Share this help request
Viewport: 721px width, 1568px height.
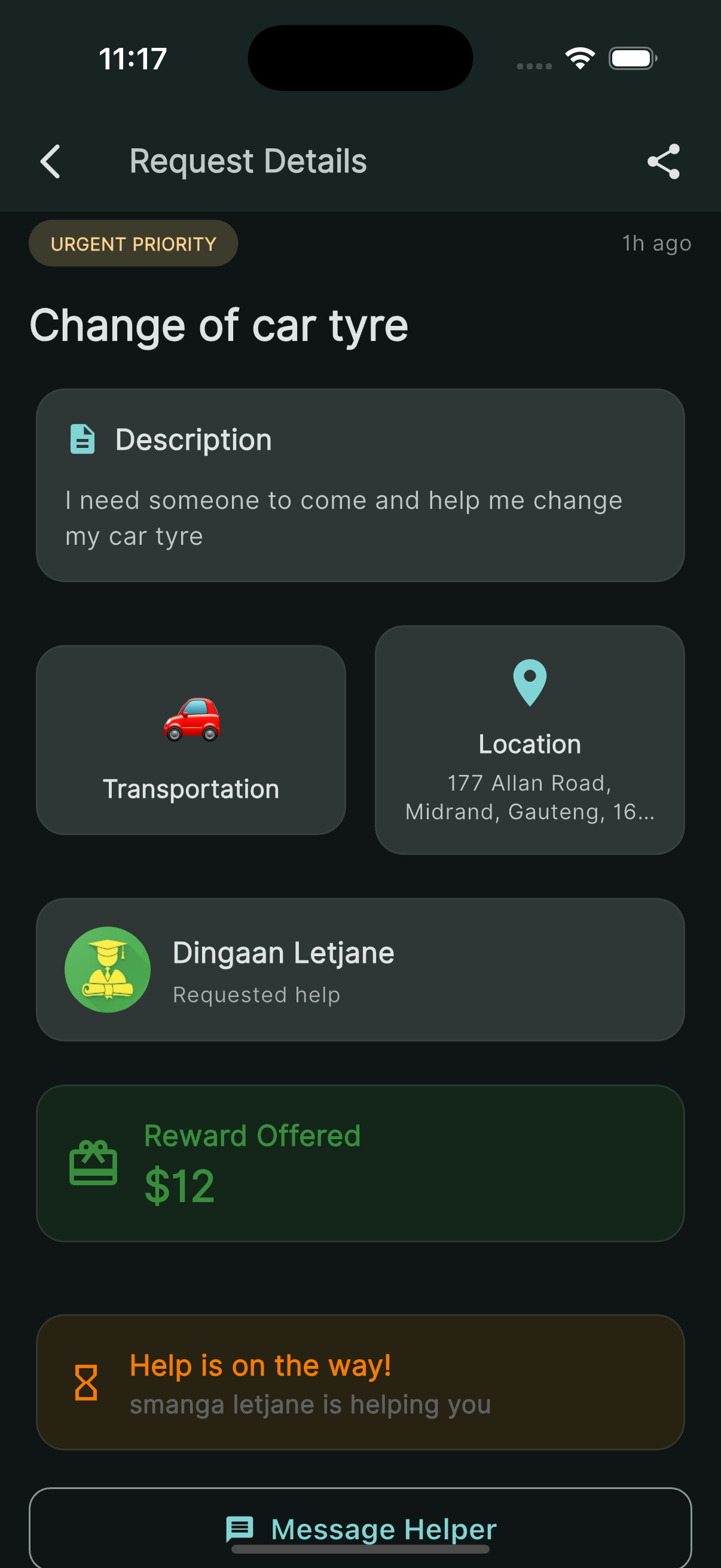(x=662, y=161)
